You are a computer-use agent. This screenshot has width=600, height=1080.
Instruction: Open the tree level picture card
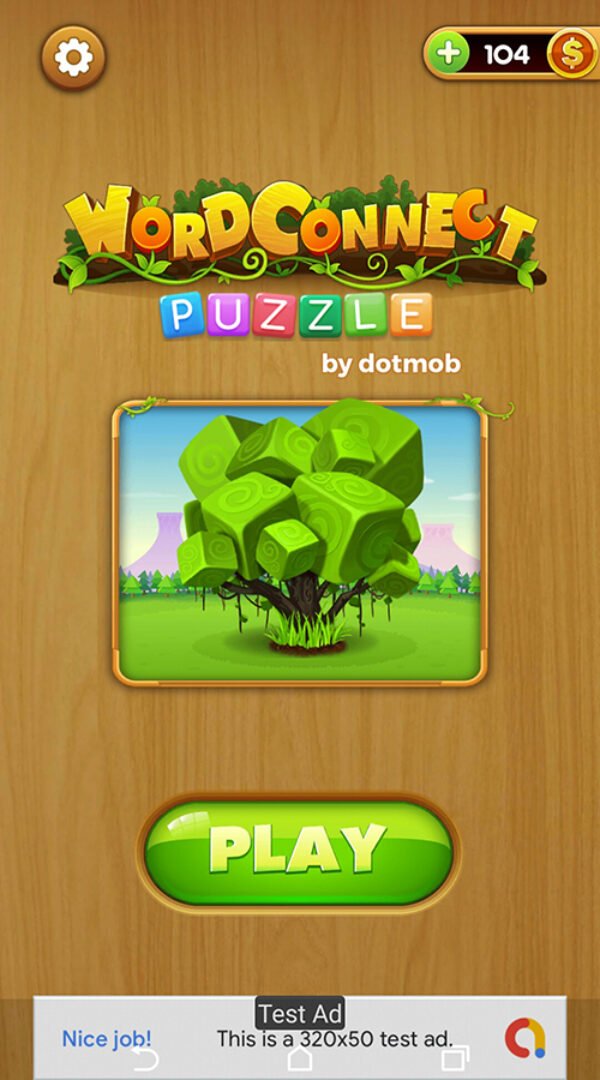299,543
